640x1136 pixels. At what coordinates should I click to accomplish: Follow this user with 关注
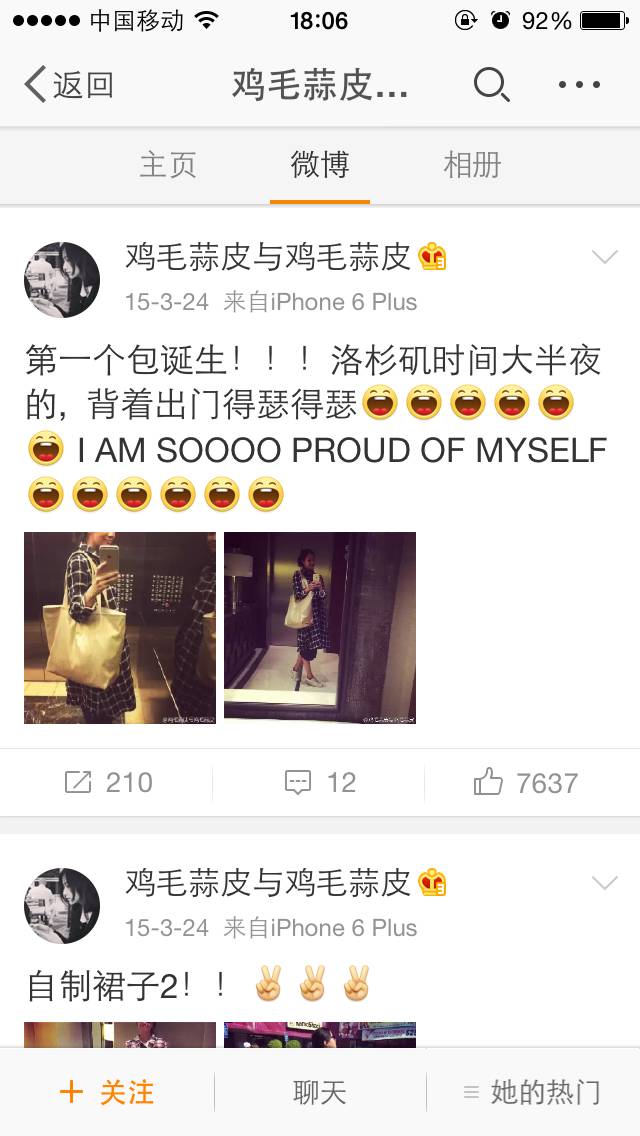(108, 1092)
